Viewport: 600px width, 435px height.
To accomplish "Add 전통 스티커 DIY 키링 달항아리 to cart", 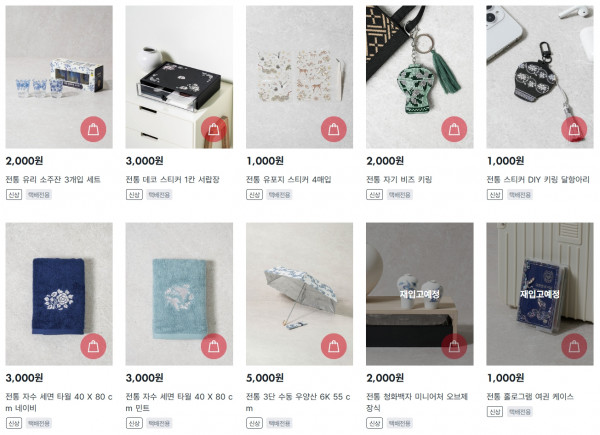I will [x=573, y=130].
